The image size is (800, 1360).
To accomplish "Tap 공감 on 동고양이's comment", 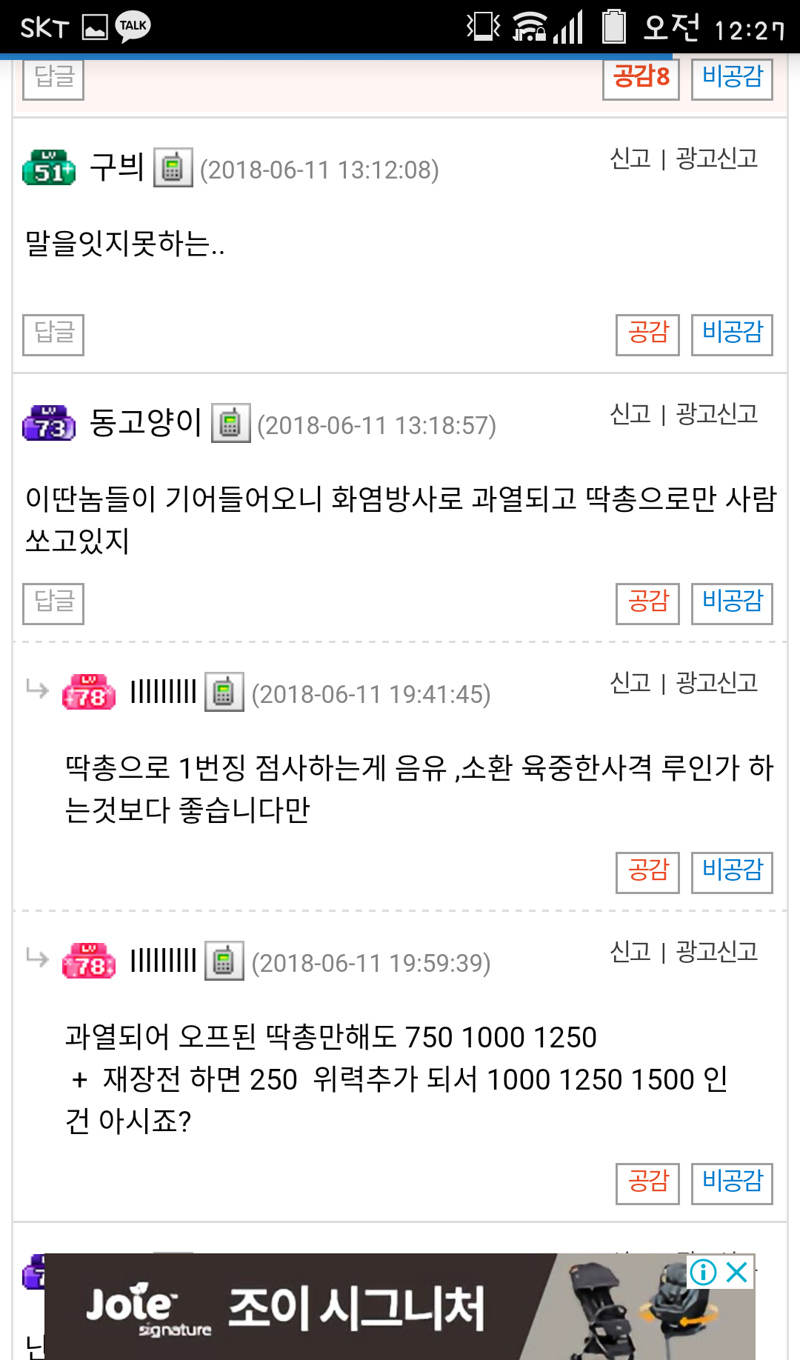I will point(647,603).
